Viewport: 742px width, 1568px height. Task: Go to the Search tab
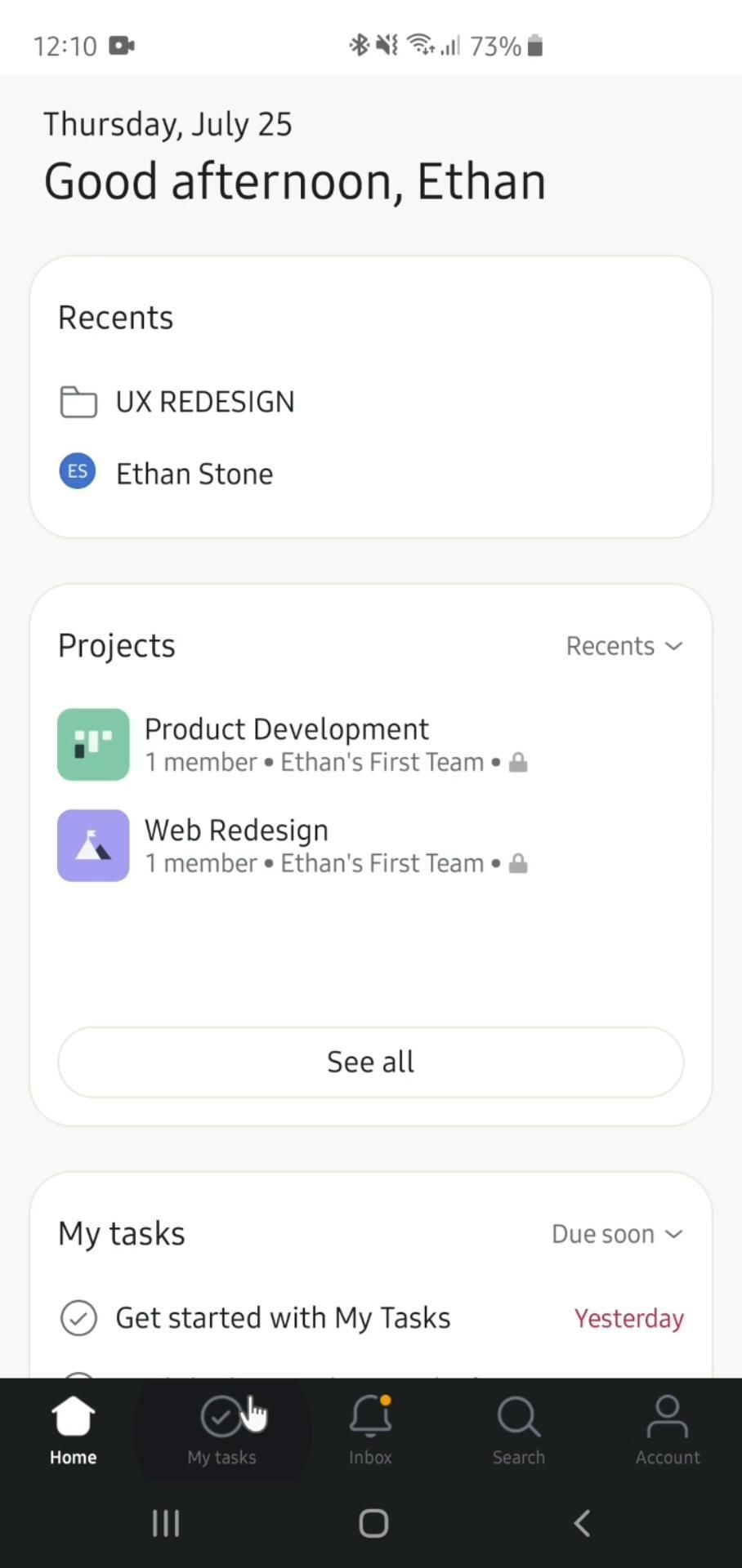point(518,1429)
